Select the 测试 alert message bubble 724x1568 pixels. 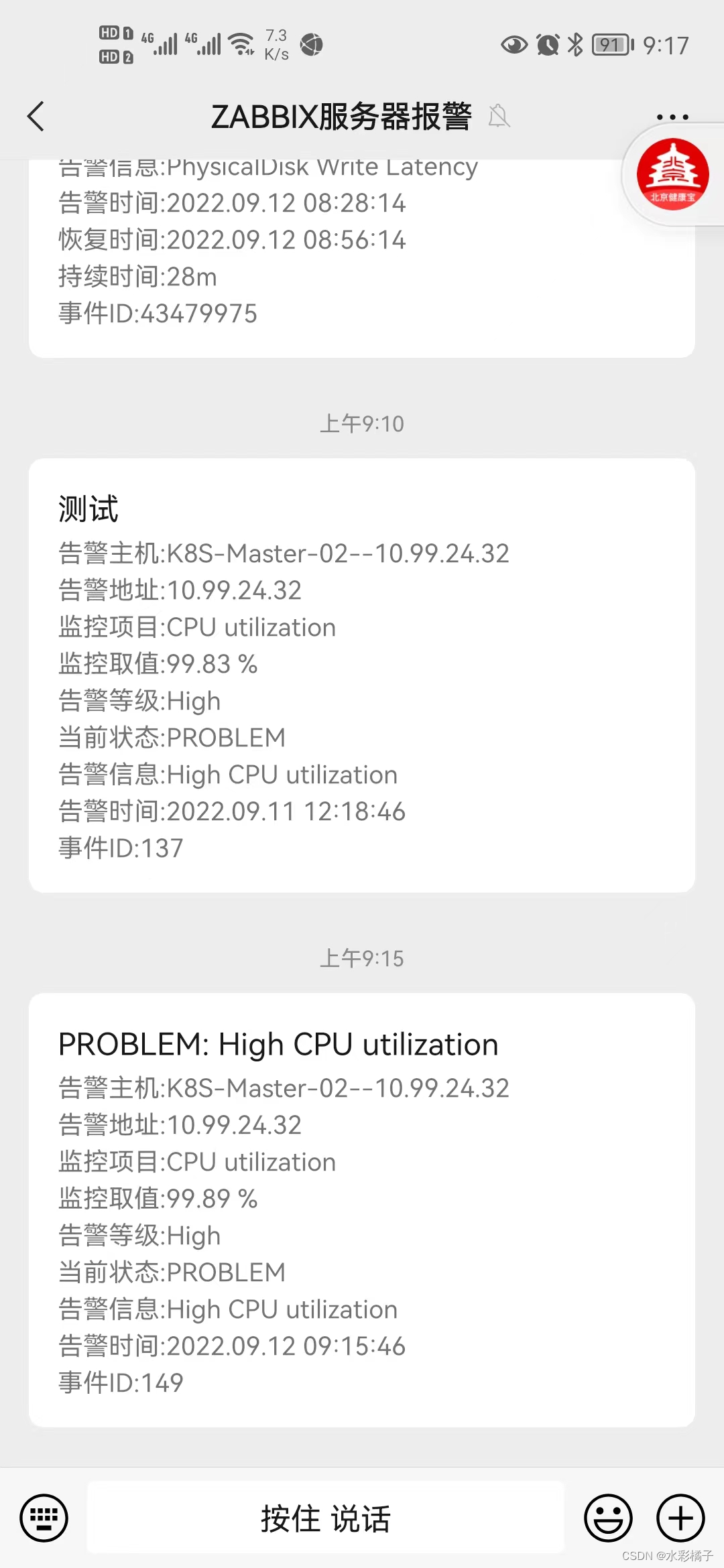(362, 670)
